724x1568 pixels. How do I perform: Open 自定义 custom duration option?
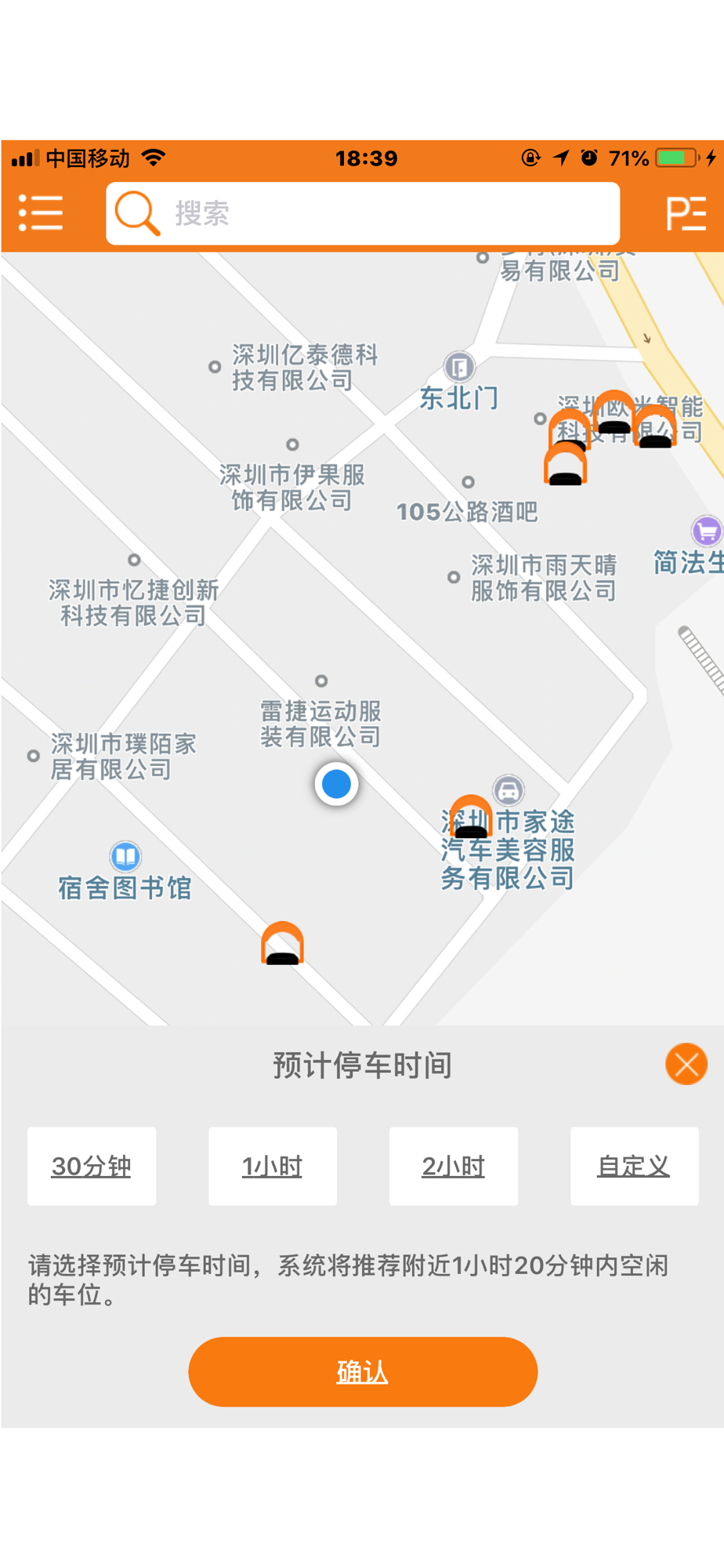(635, 1166)
